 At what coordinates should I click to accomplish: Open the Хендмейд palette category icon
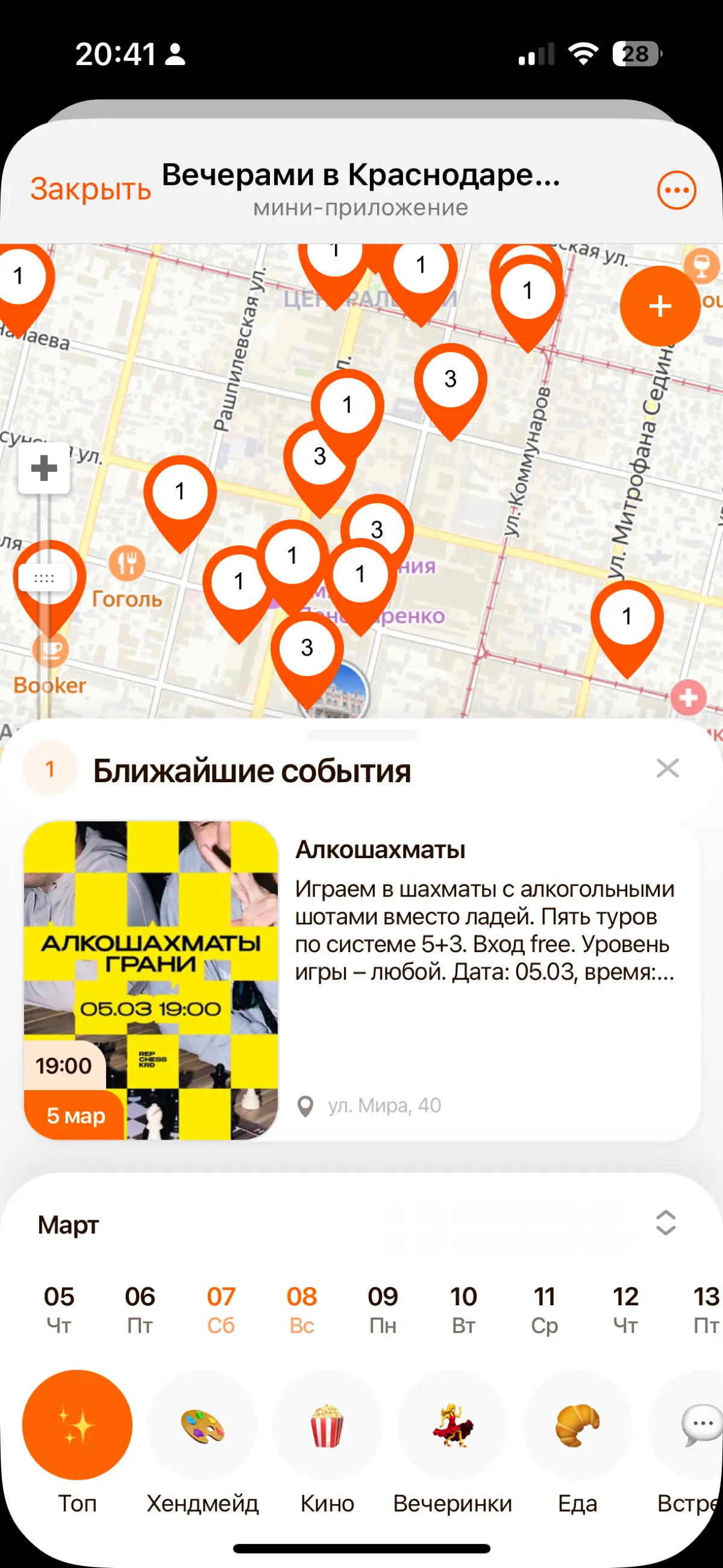[202, 1426]
